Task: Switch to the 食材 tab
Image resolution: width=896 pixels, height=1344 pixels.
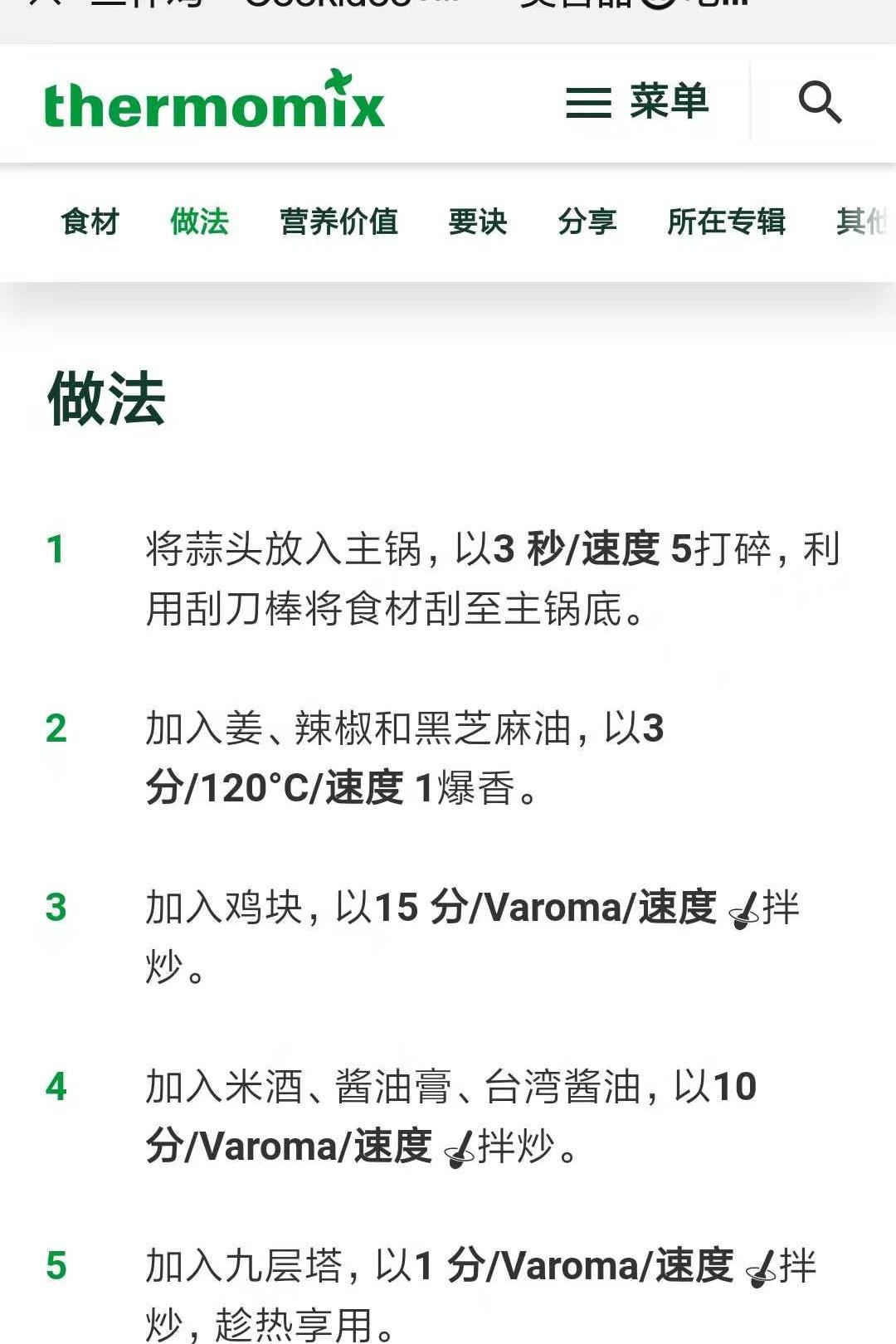Action: tap(90, 222)
